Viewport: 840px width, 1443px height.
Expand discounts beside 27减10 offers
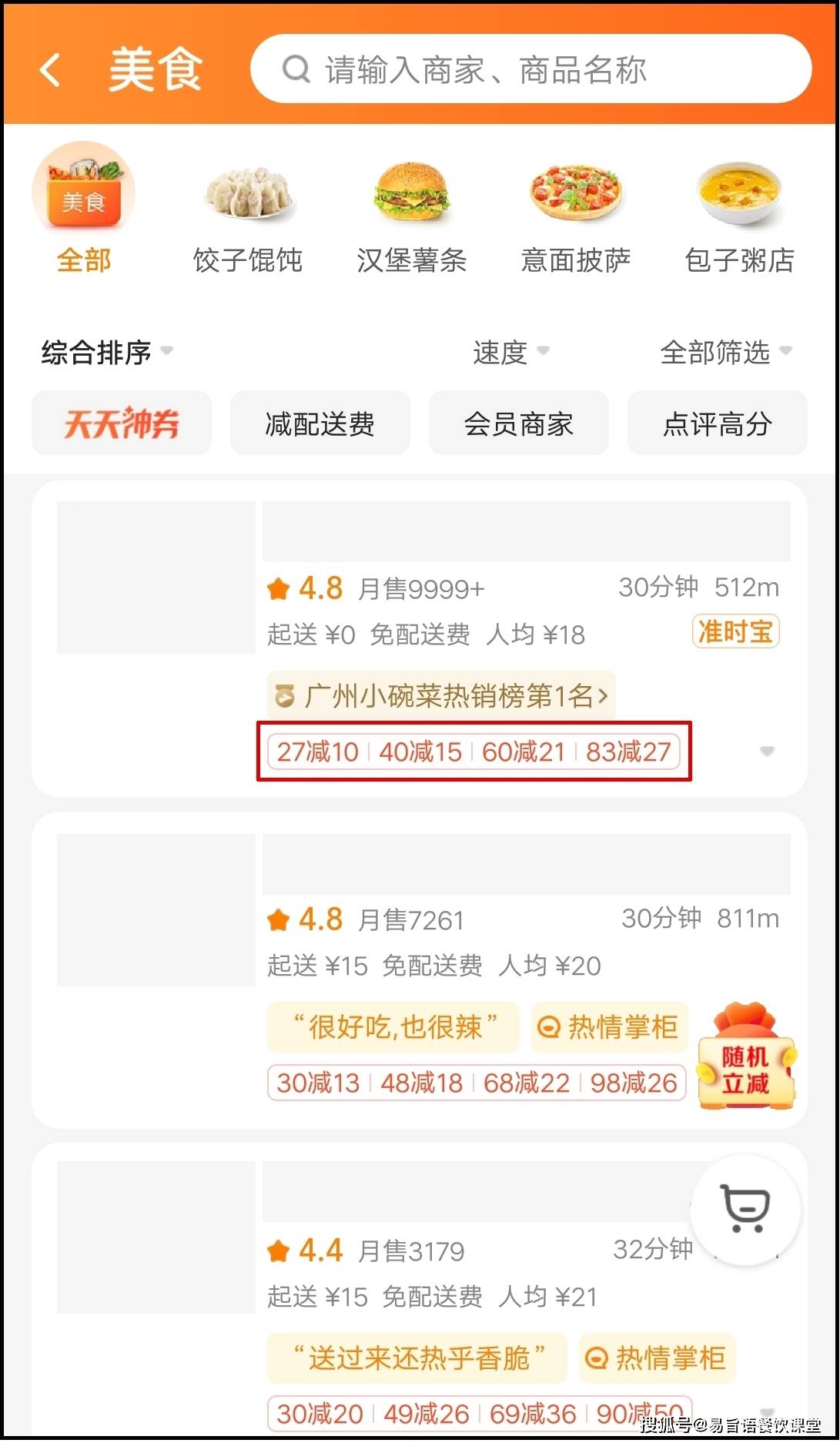coord(767,752)
